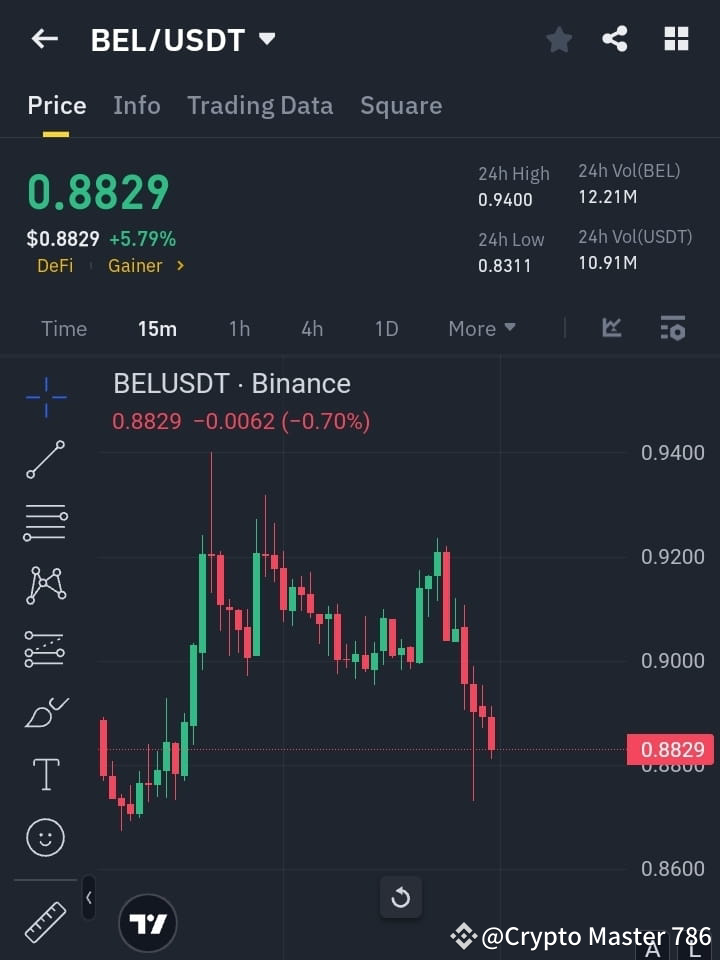This screenshot has width=720, height=960.
Task: Open the emoji sticker tool
Action: pyautogui.click(x=45, y=838)
